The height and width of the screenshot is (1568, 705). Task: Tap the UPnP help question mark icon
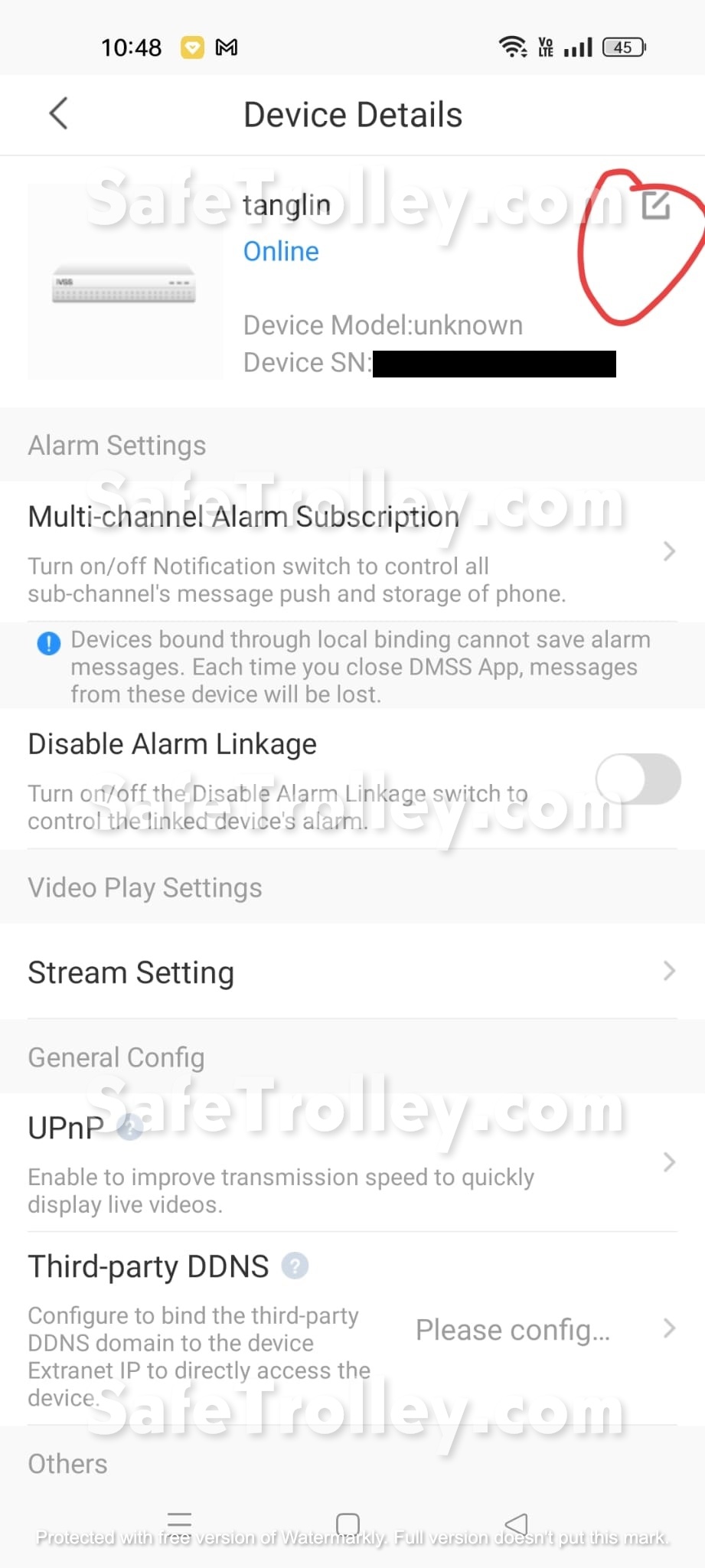[x=129, y=1127]
